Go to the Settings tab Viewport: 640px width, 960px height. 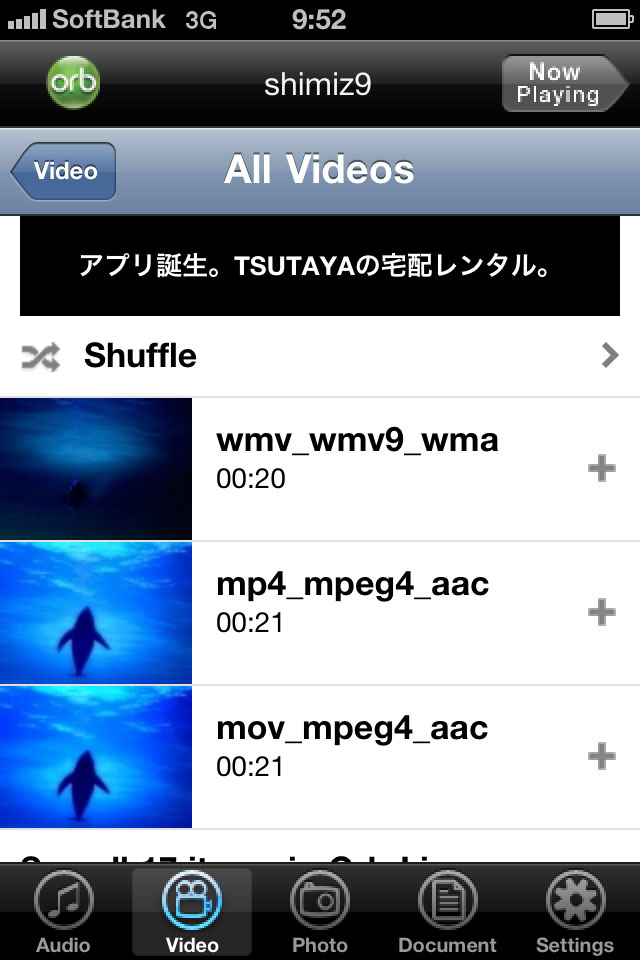(x=575, y=912)
